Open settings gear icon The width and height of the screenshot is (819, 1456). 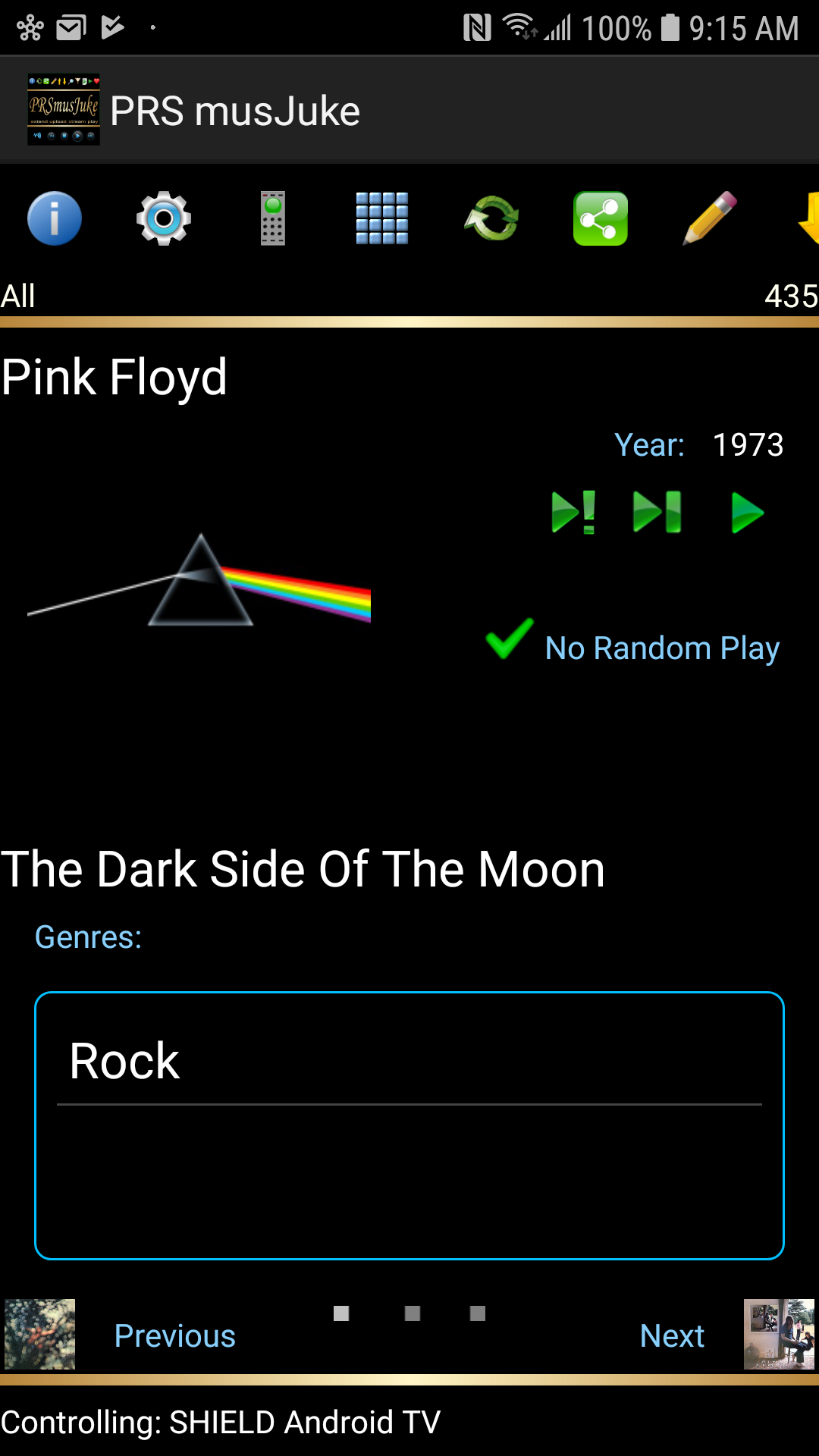164,218
